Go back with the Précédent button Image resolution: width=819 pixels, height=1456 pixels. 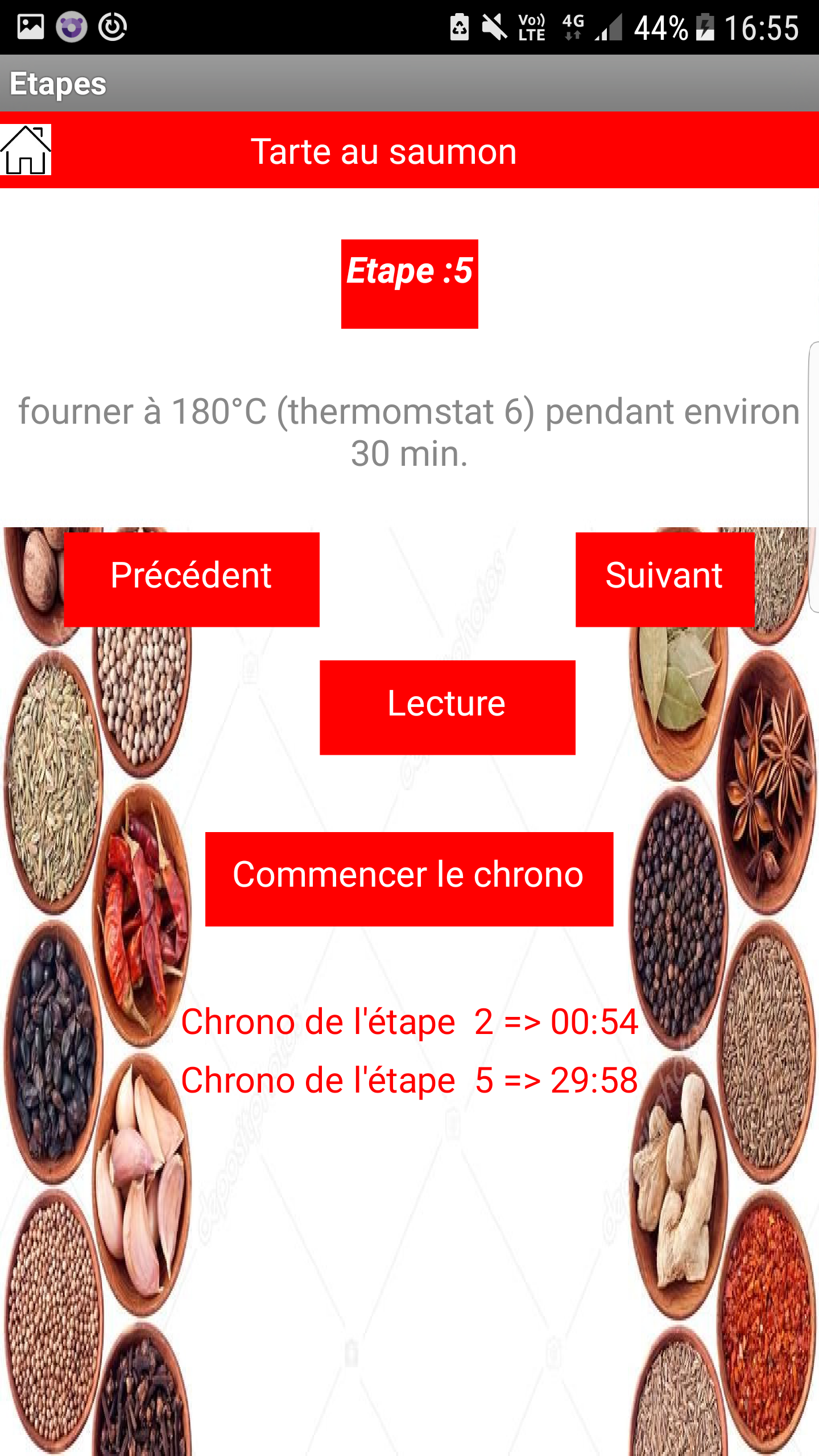[192, 580]
